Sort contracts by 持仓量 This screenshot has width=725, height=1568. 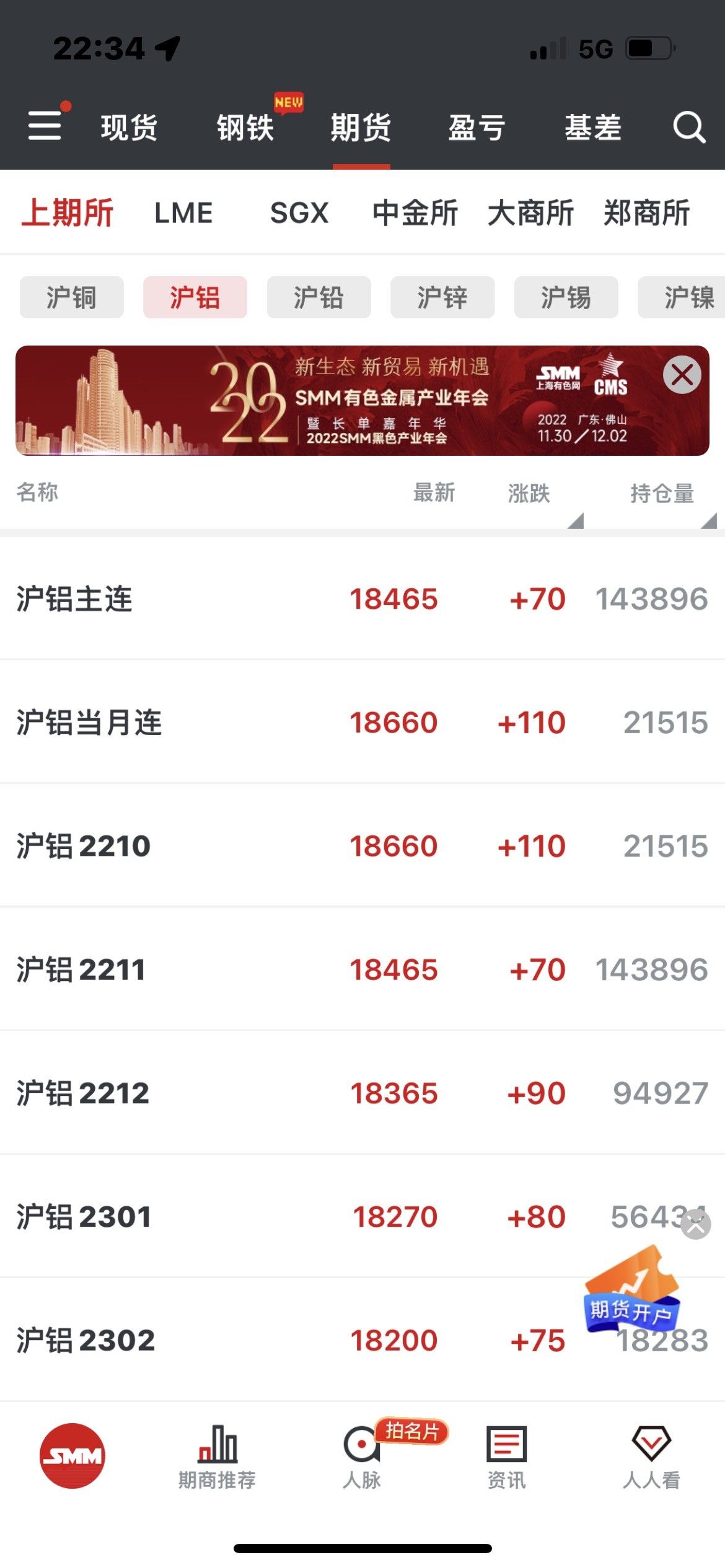click(x=663, y=494)
